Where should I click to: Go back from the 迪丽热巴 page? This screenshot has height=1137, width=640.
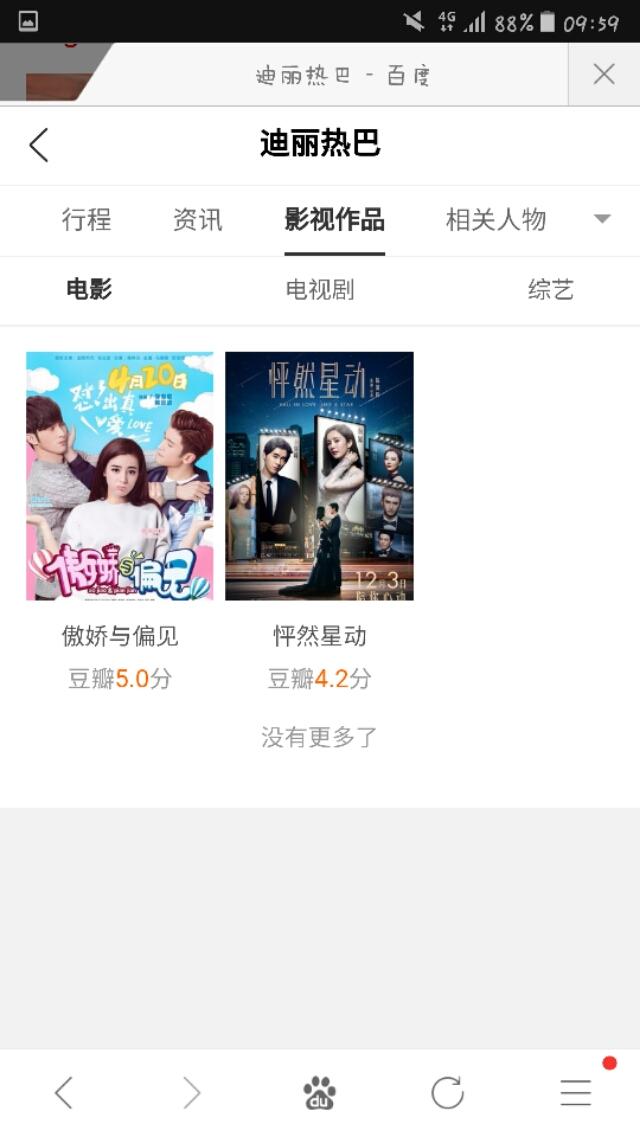(x=39, y=145)
